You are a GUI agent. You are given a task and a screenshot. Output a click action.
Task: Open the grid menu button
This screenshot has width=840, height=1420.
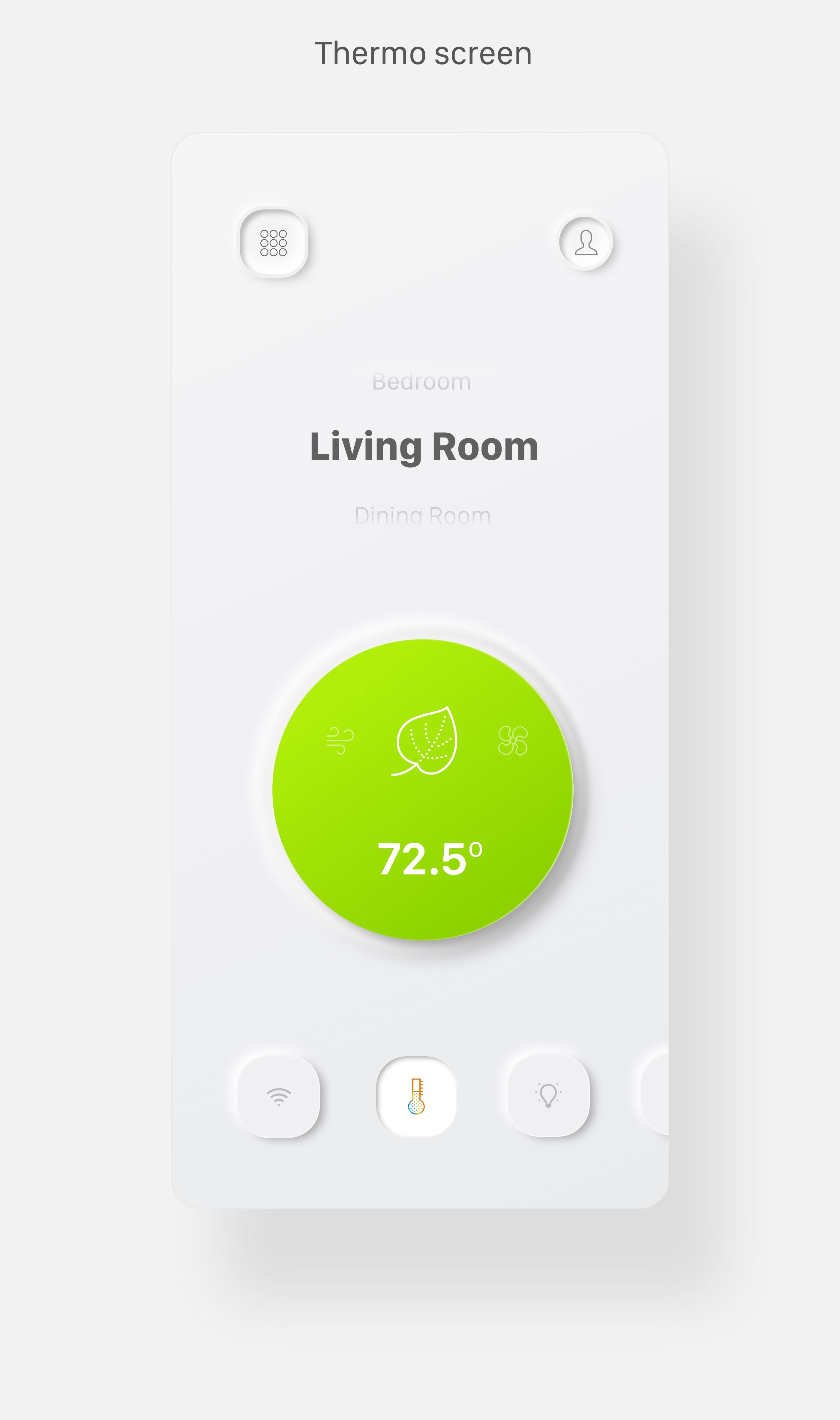click(273, 243)
